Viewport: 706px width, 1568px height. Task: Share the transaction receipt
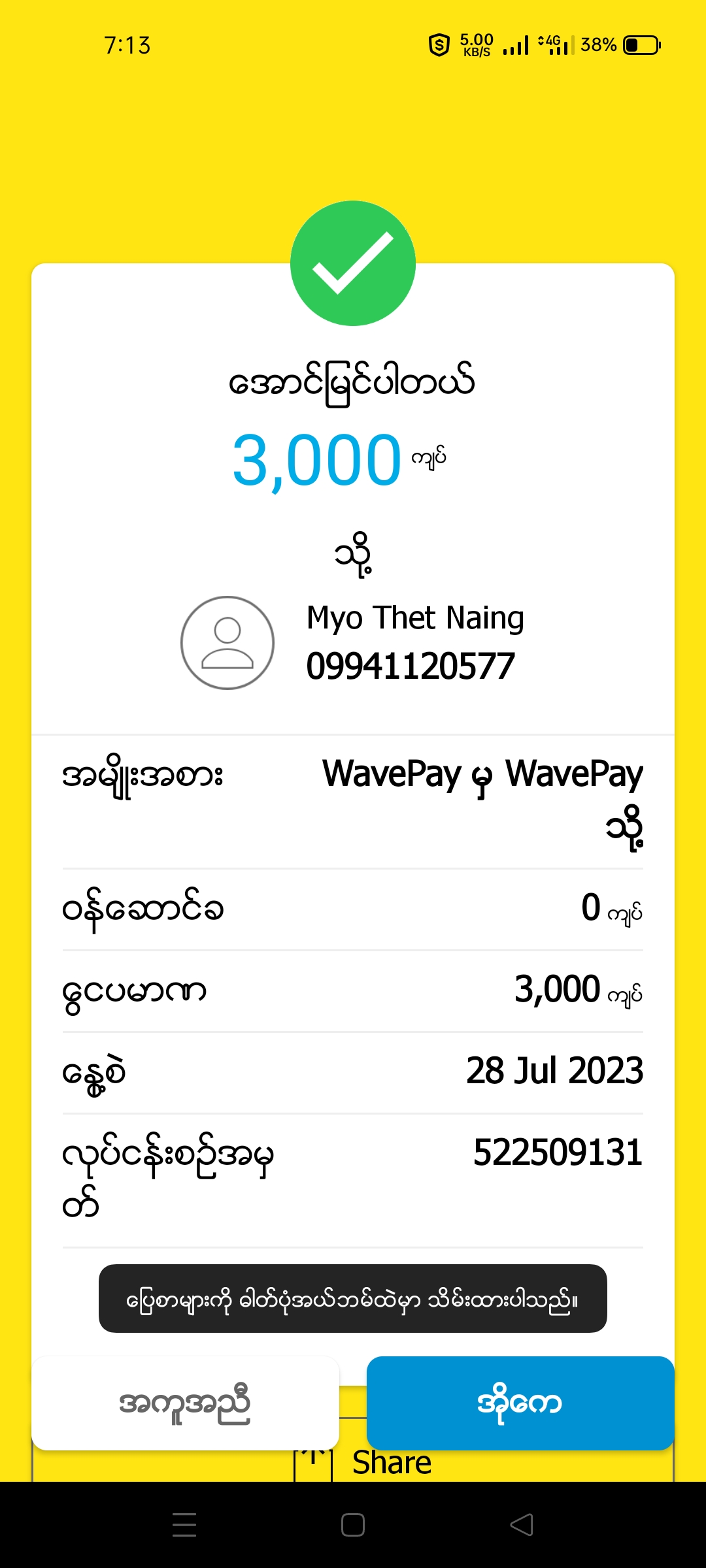(391, 1464)
